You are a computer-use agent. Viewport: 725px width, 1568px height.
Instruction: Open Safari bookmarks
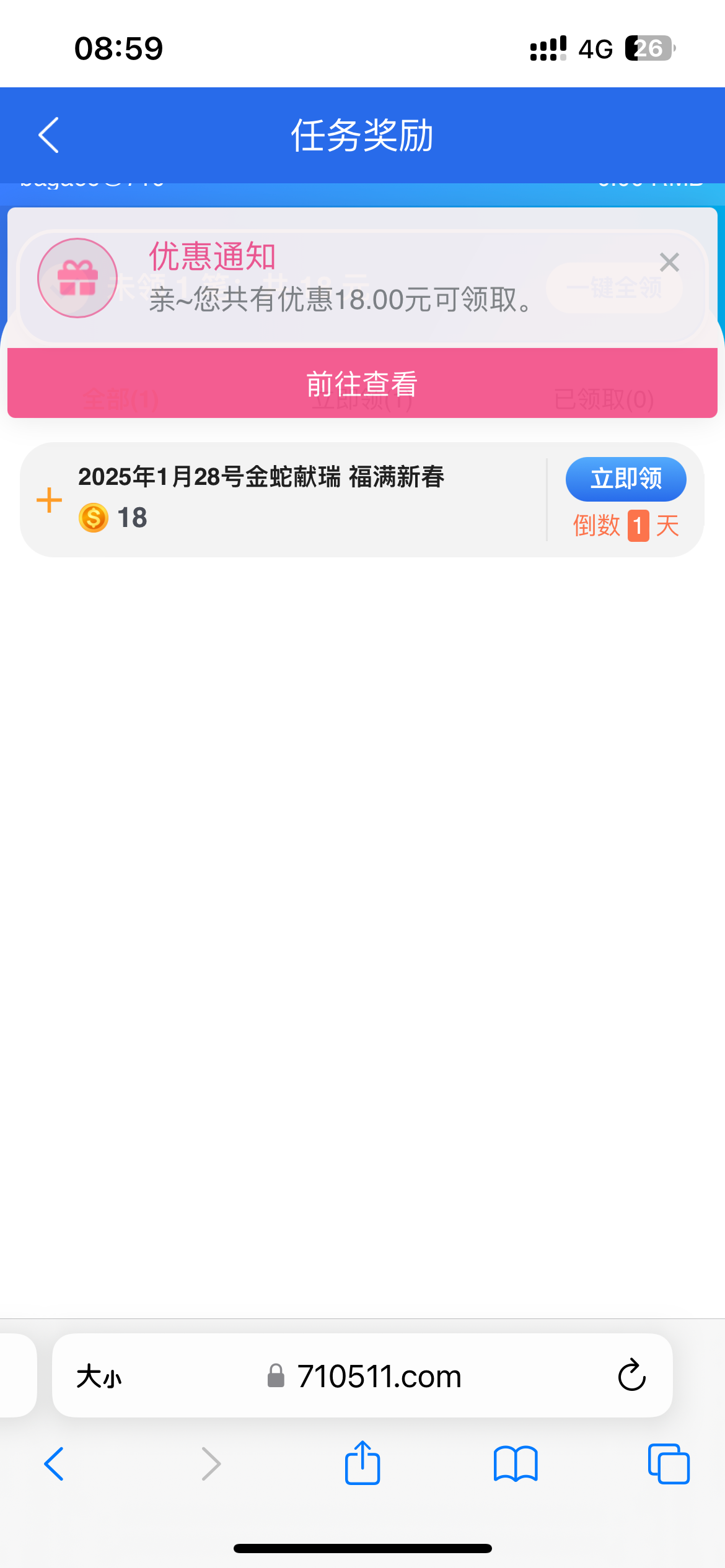coord(516,1464)
